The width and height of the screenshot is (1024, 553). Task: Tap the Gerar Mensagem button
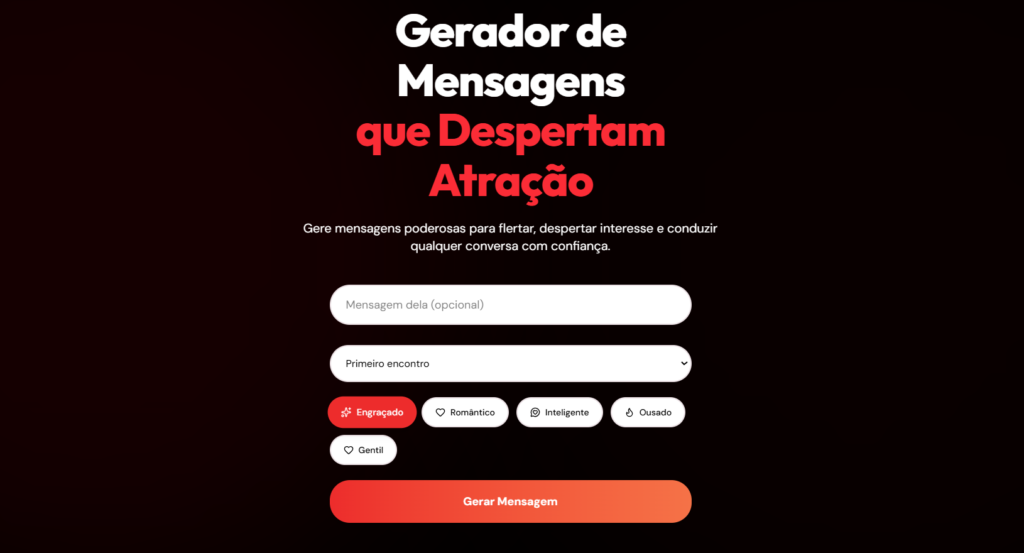[510, 501]
